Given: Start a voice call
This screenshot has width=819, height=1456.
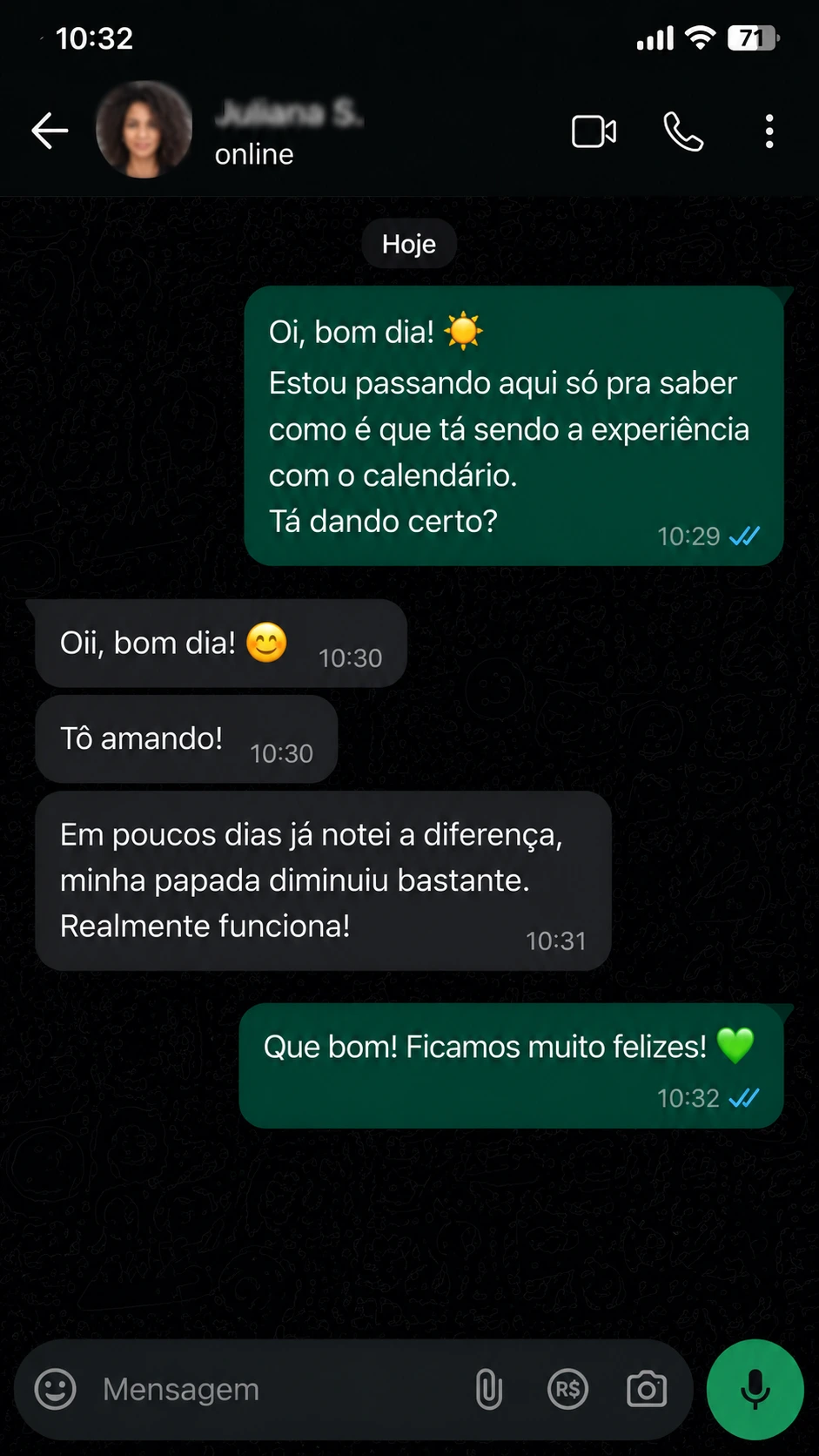Looking at the screenshot, I should coord(683,132).
